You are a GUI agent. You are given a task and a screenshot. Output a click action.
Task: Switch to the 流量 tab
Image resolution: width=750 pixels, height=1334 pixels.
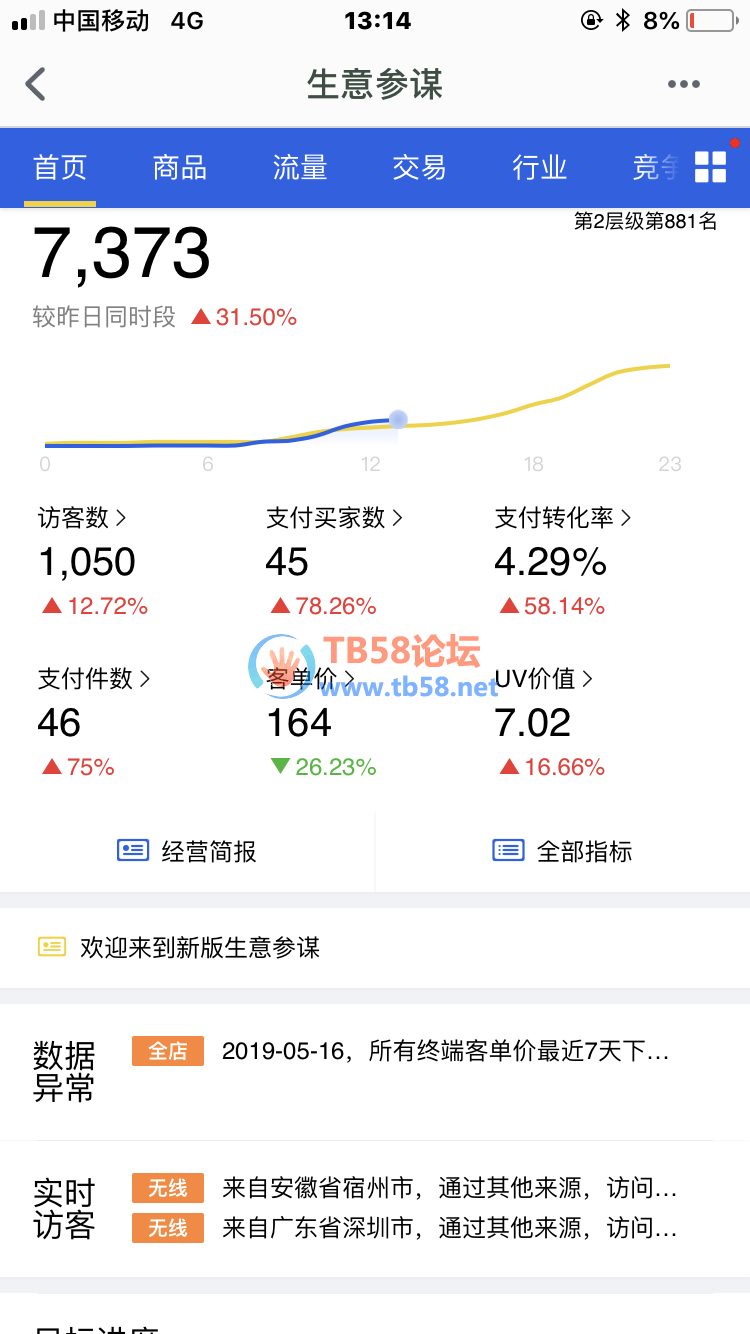click(300, 167)
